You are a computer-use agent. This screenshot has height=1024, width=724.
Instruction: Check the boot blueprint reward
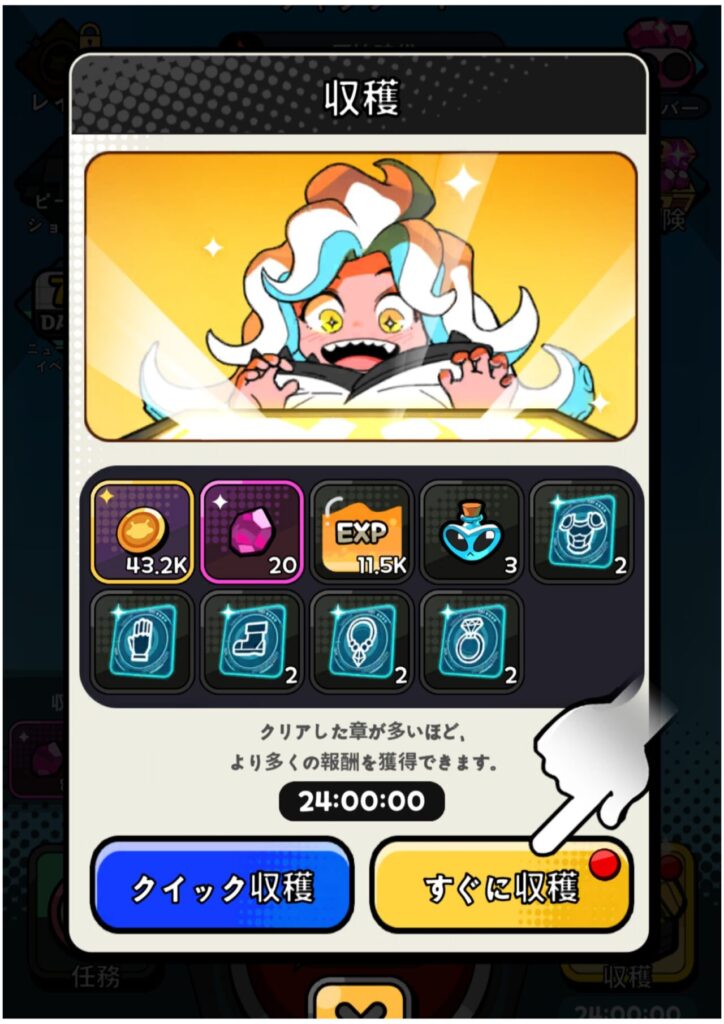(251, 641)
